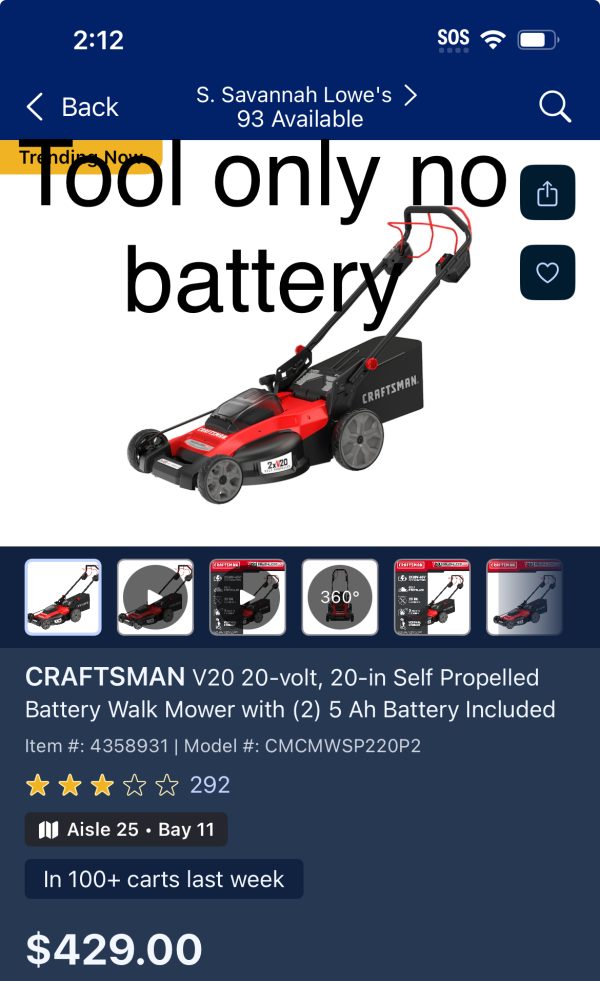
Task: Change store from S. Savannah Lowe's
Action: (306, 107)
